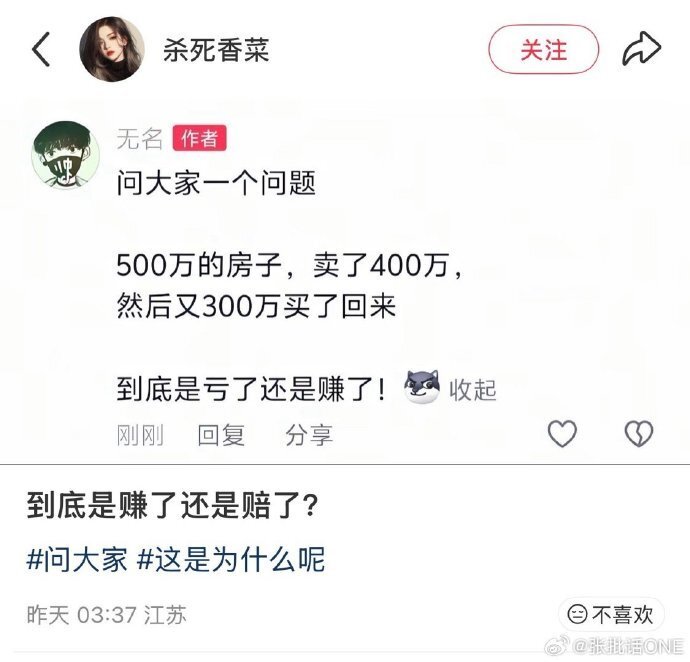
Task: Reply to 无名's comment
Action: coord(221,435)
